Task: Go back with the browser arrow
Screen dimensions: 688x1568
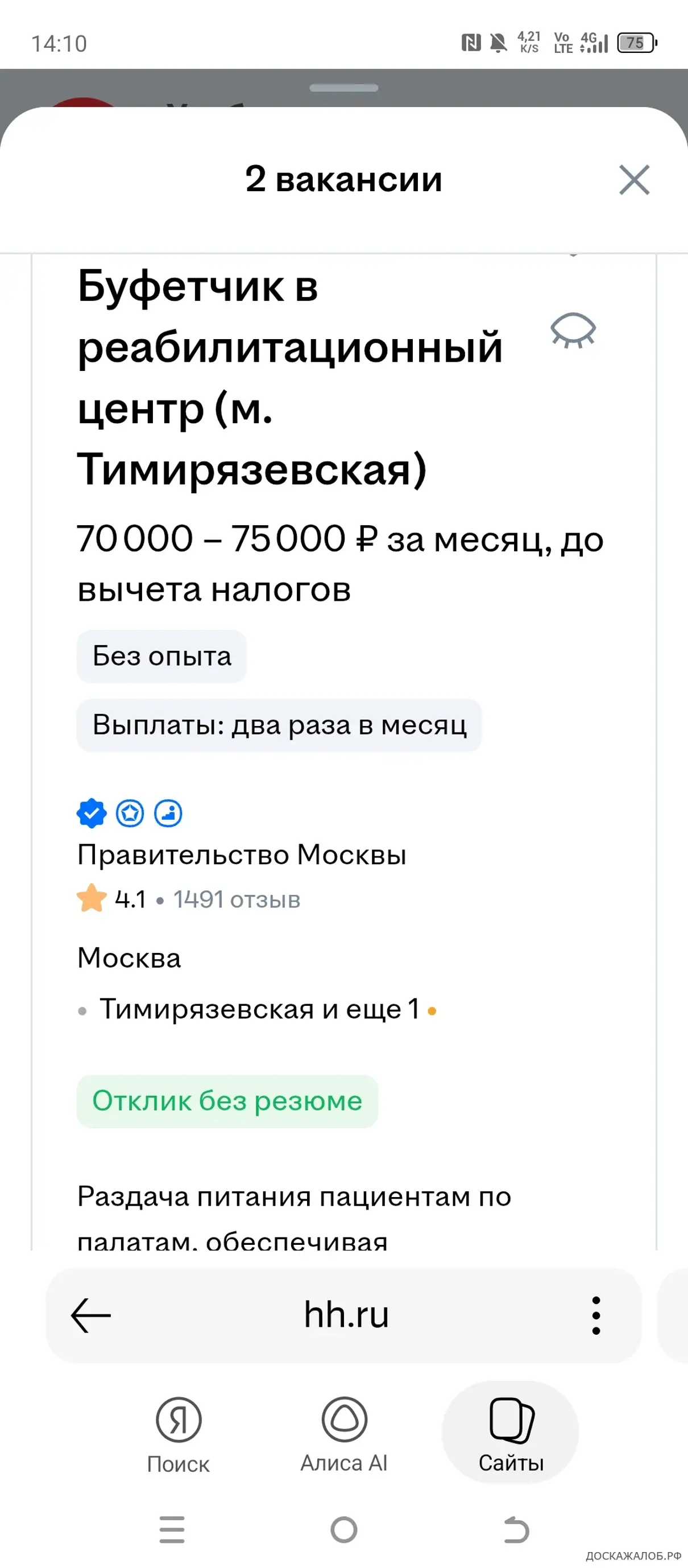Action: click(90, 1315)
